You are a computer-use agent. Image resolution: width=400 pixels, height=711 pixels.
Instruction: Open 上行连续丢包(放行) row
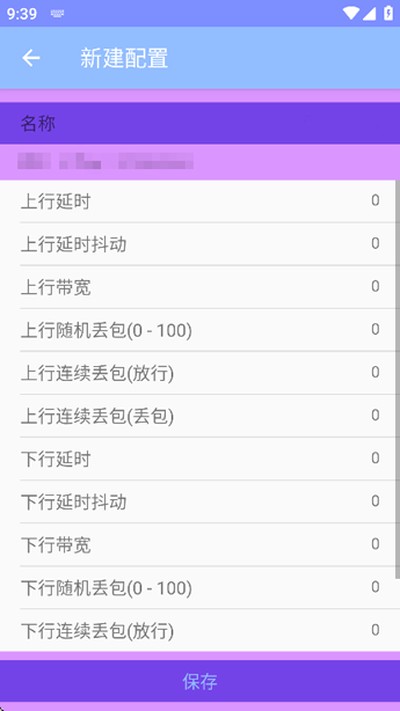pyautogui.click(x=200, y=373)
